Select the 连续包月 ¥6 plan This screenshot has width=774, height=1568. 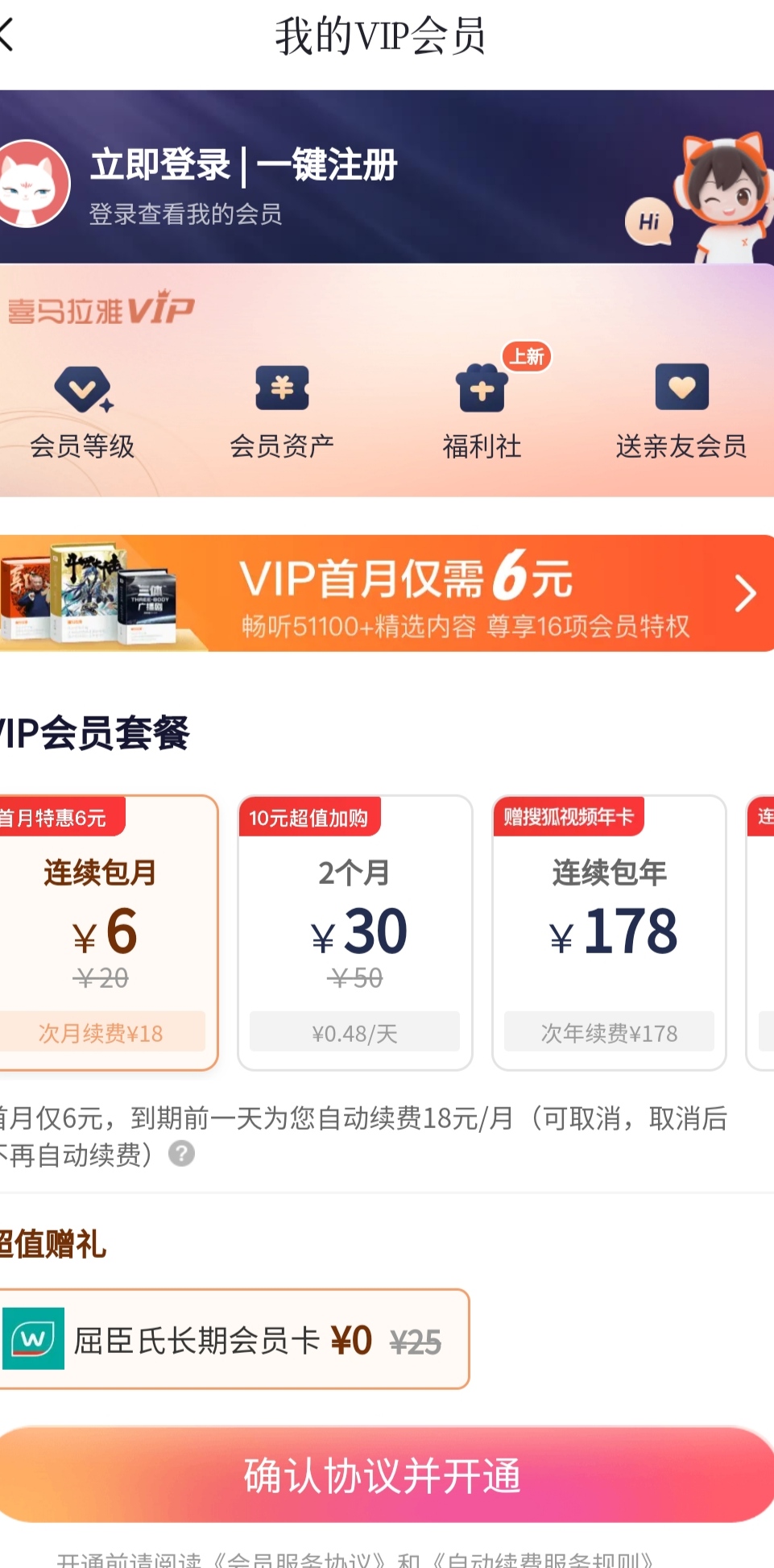click(x=101, y=932)
